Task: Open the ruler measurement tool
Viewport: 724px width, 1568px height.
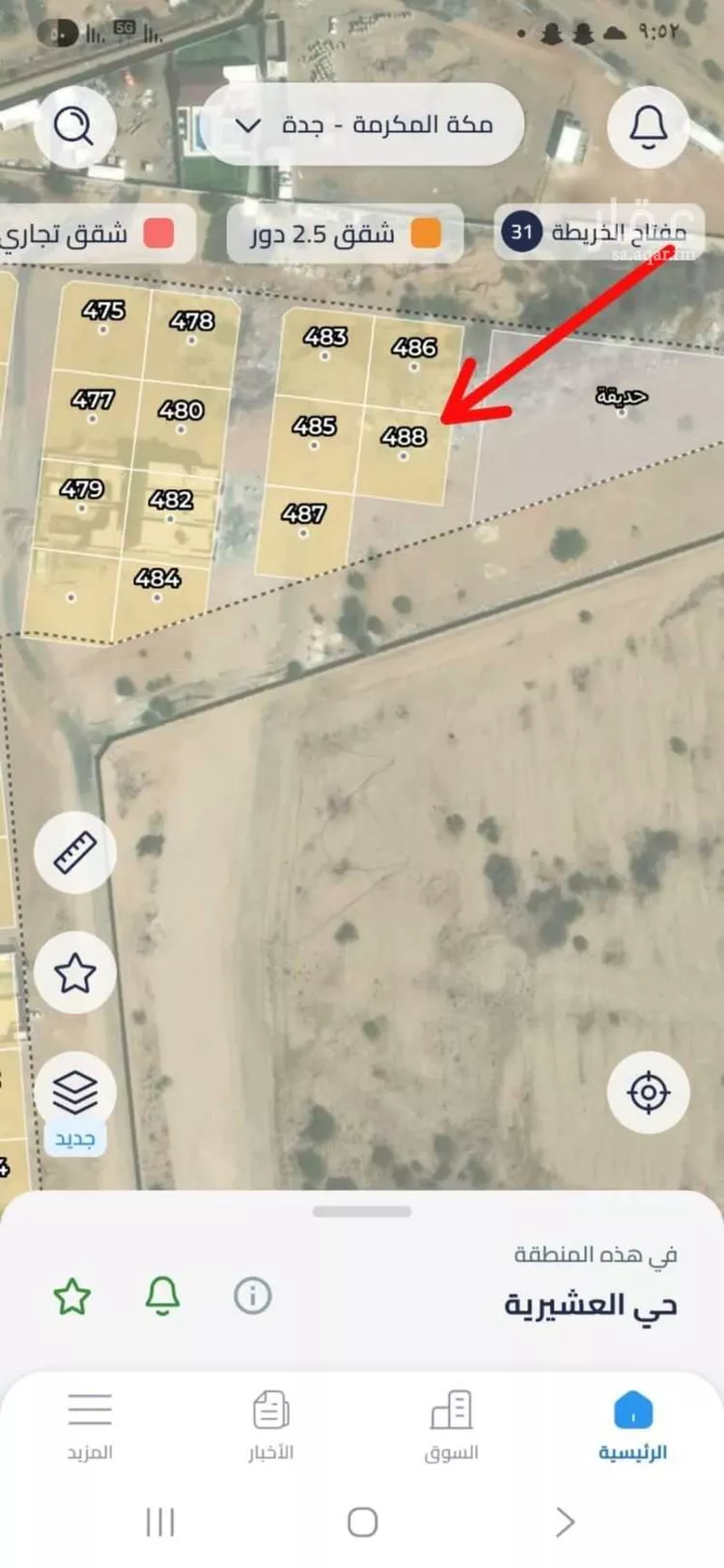Action: (x=75, y=852)
